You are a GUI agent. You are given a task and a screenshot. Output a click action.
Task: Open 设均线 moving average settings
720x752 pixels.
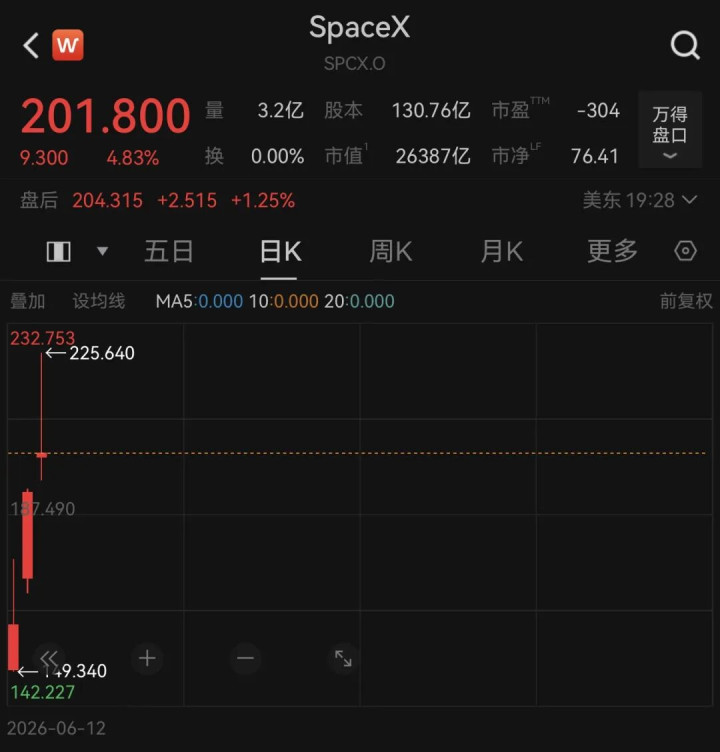pyautogui.click(x=99, y=301)
